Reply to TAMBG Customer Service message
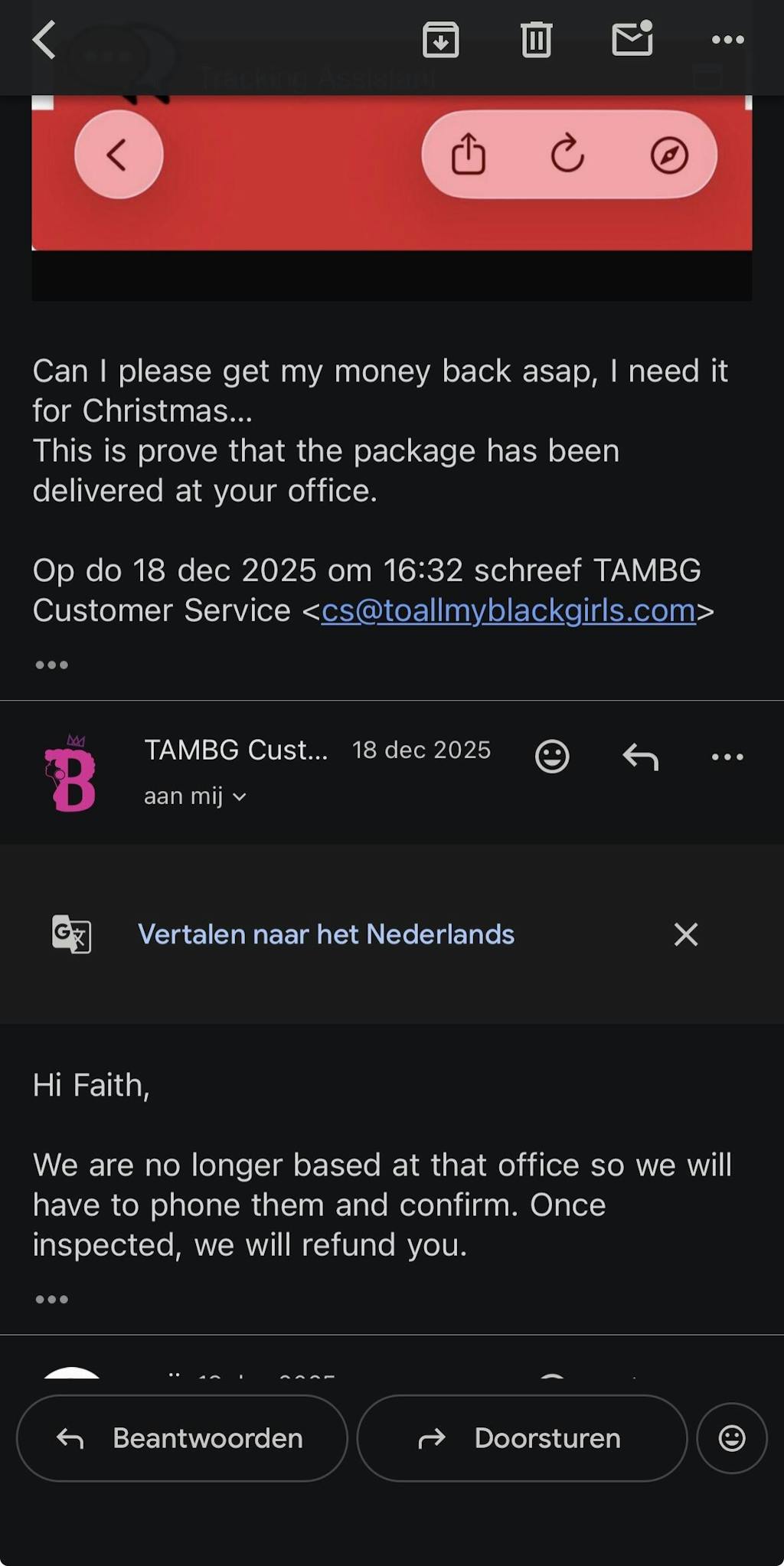The height and width of the screenshot is (1566, 784). [x=640, y=757]
